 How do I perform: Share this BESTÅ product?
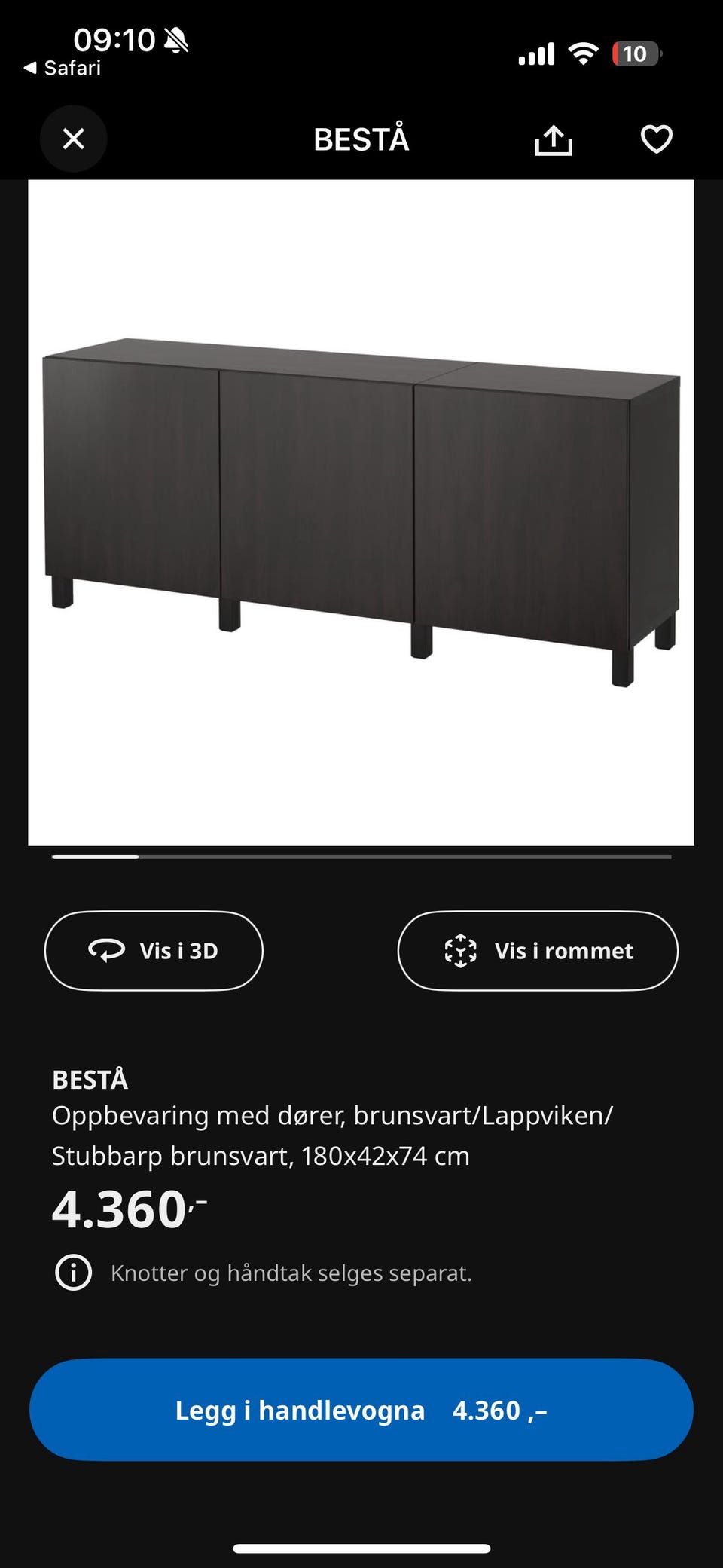(x=554, y=139)
